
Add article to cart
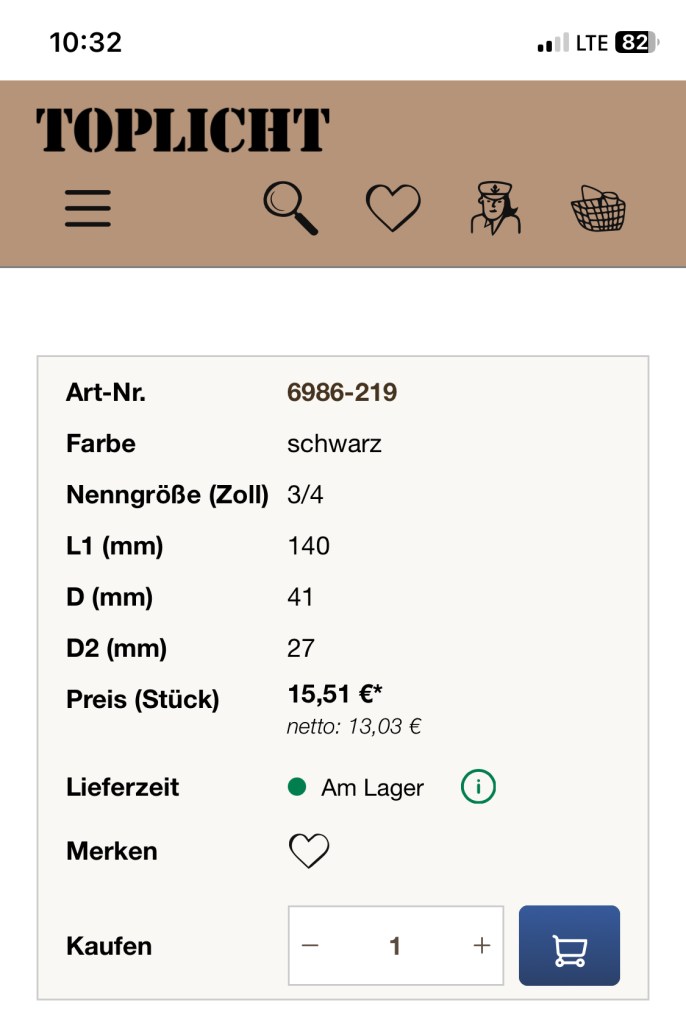(569, 946)
